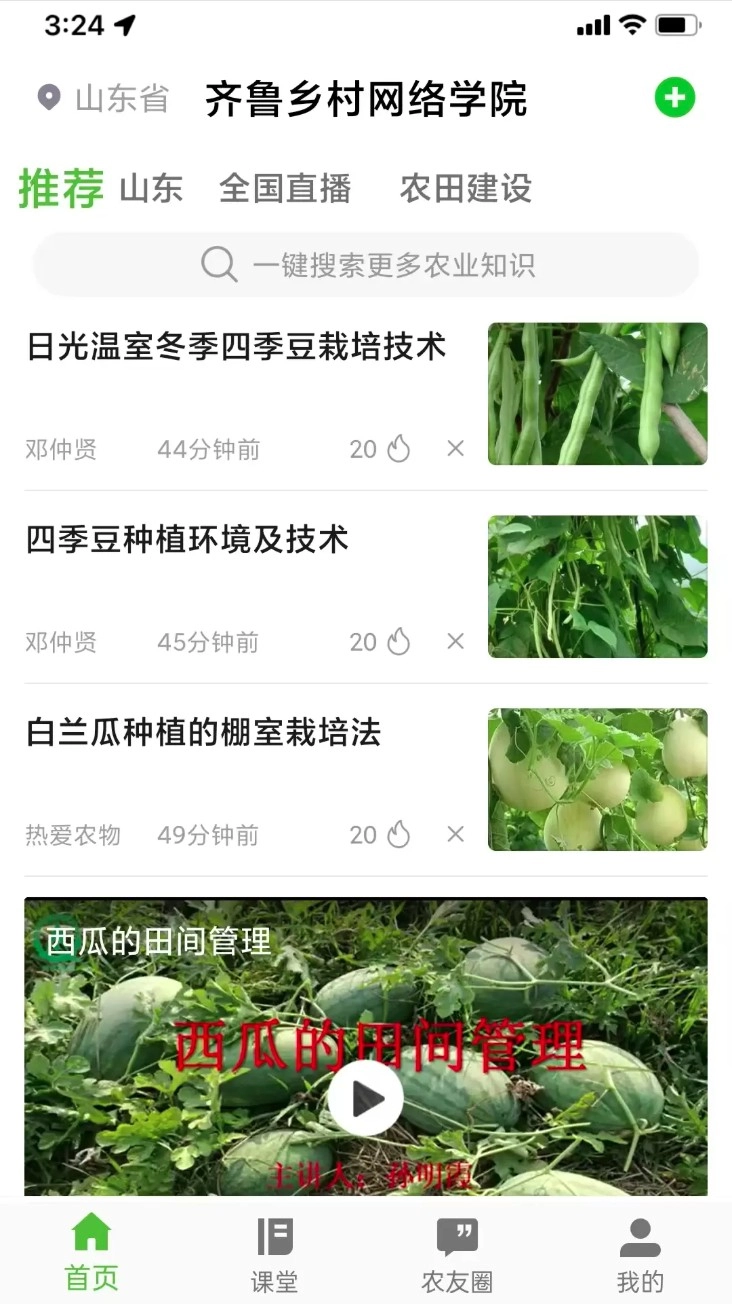Tap the green plus icon to add content

coord(674,97)
